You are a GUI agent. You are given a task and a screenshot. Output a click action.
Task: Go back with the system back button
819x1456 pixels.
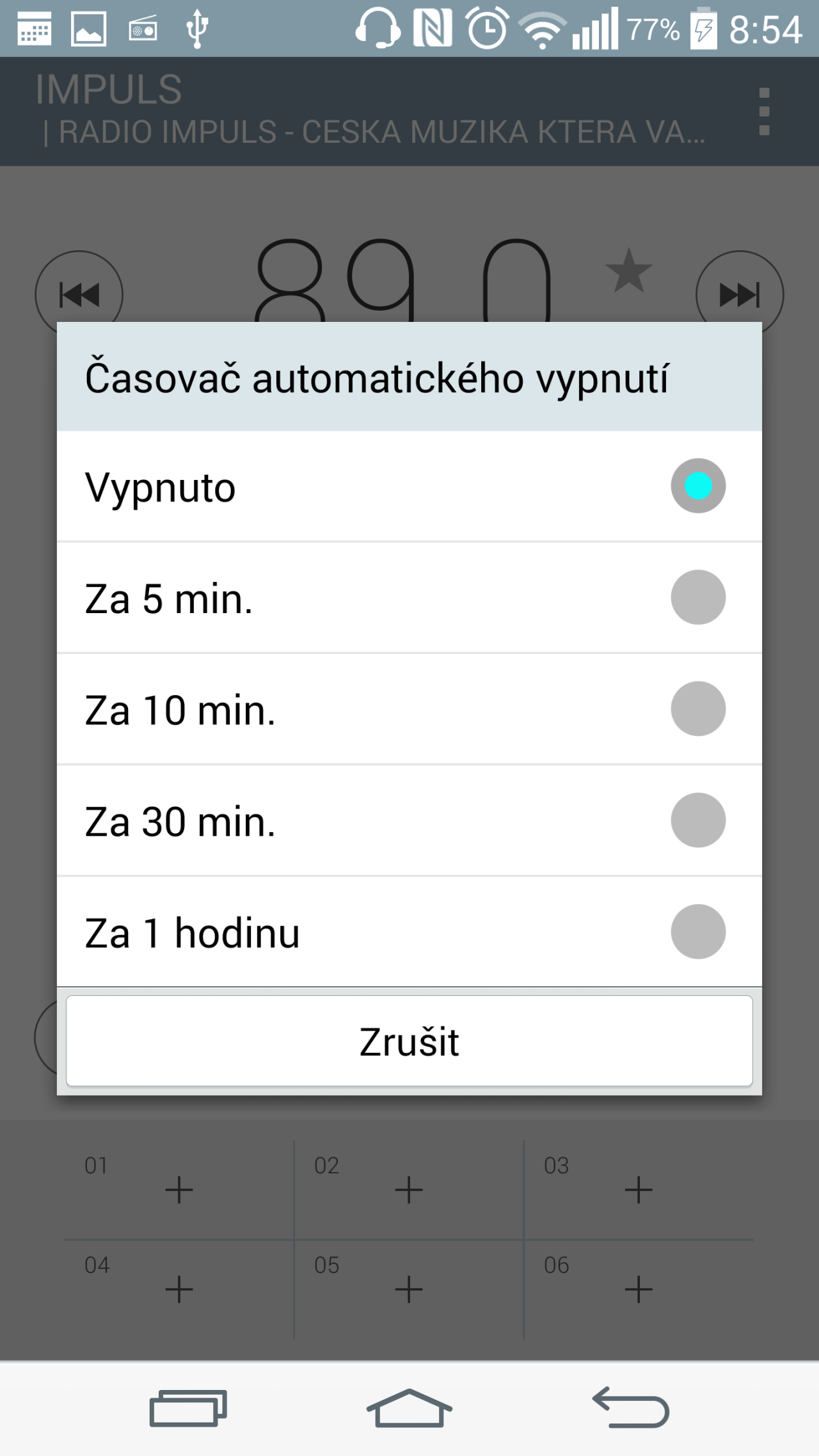[631, 1407]
